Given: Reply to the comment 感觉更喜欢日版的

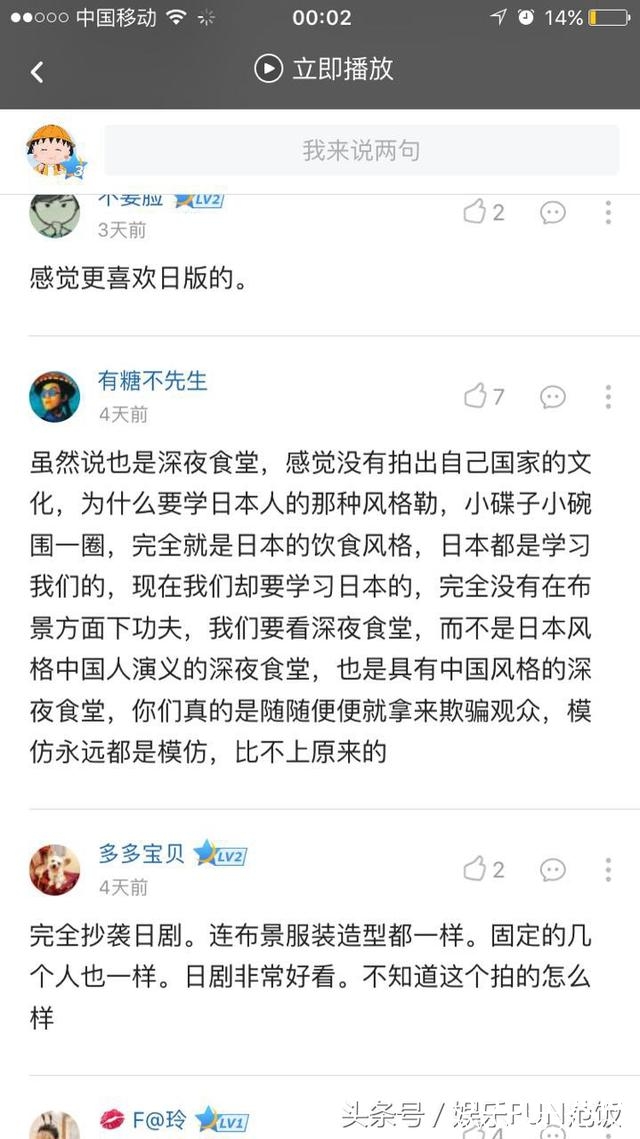Looking at the screenshot, I should (x=553, y=212).
